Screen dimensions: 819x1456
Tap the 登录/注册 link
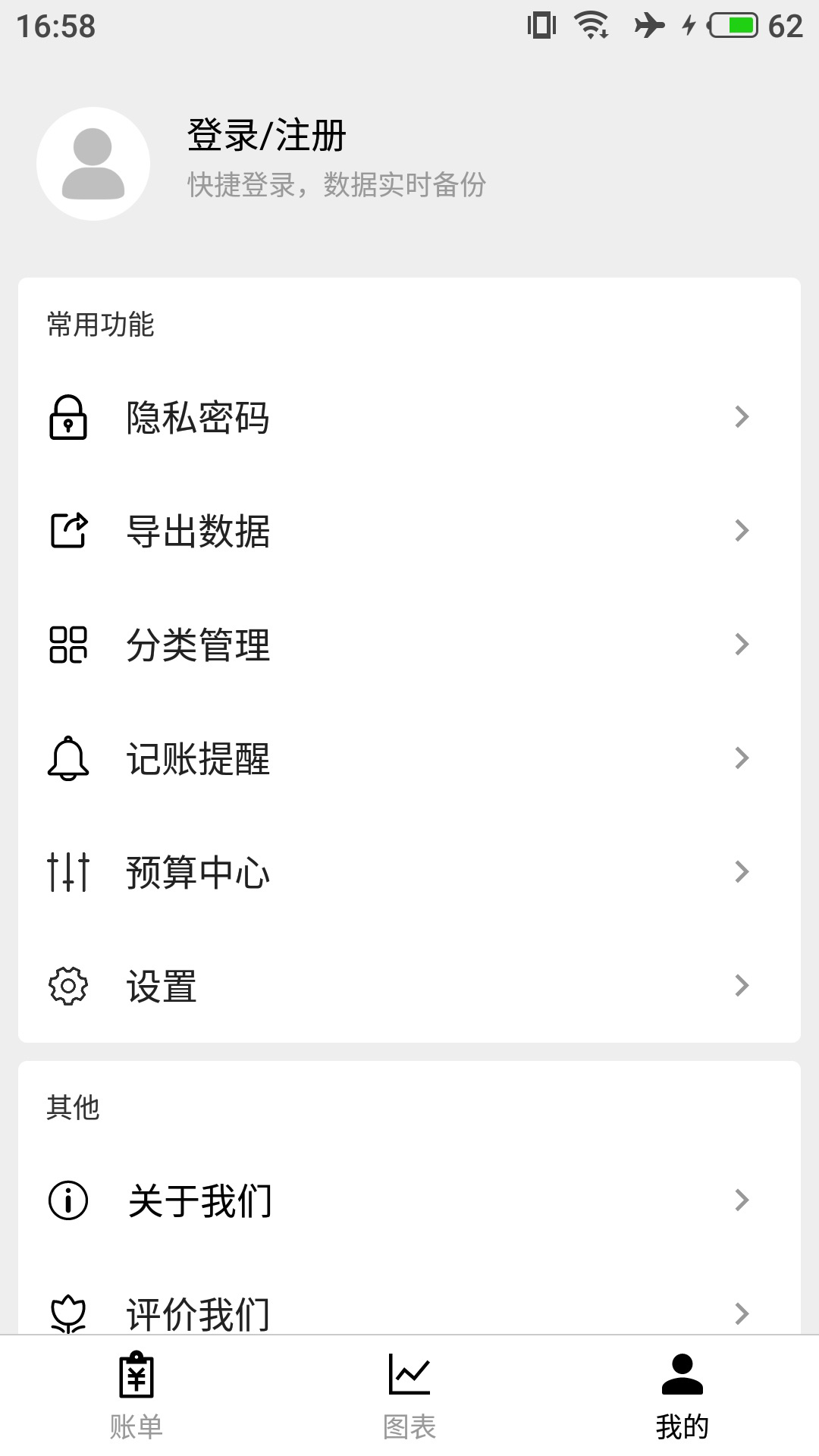(x=265, y=138)
